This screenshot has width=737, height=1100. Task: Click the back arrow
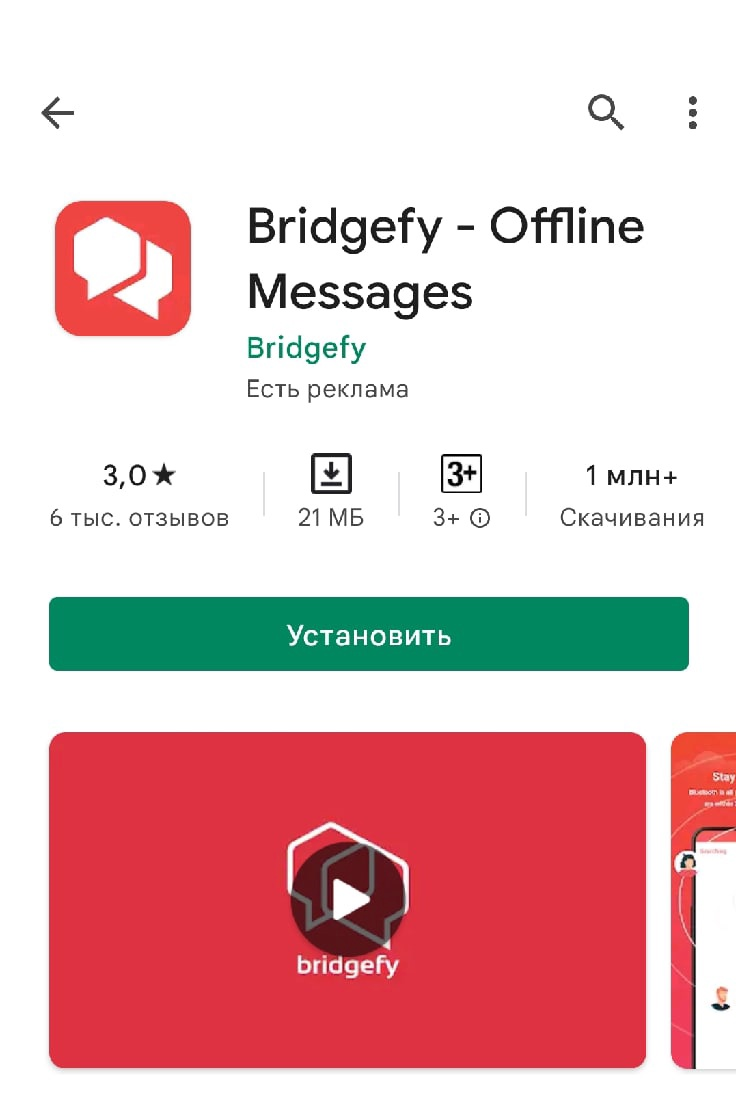57,112
